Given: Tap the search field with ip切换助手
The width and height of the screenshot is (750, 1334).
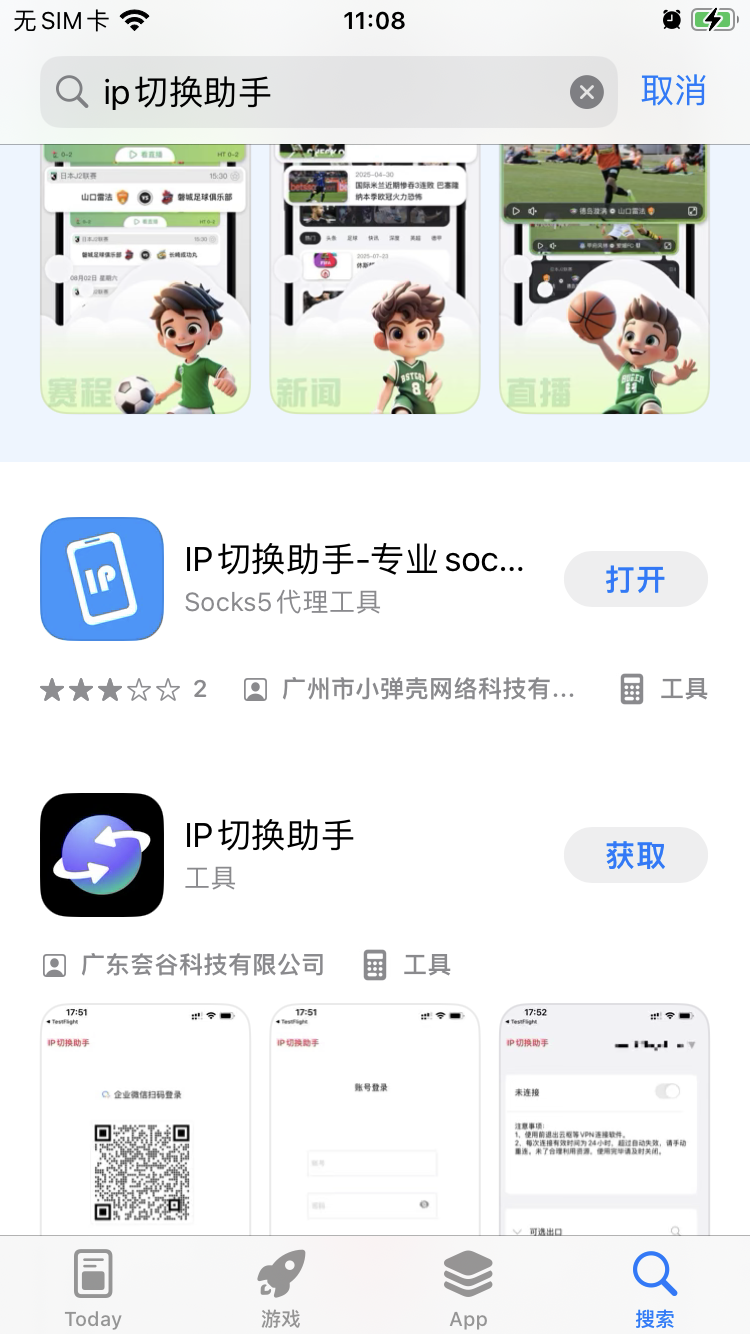Looking at the screenshot, I should coord(320,93).
